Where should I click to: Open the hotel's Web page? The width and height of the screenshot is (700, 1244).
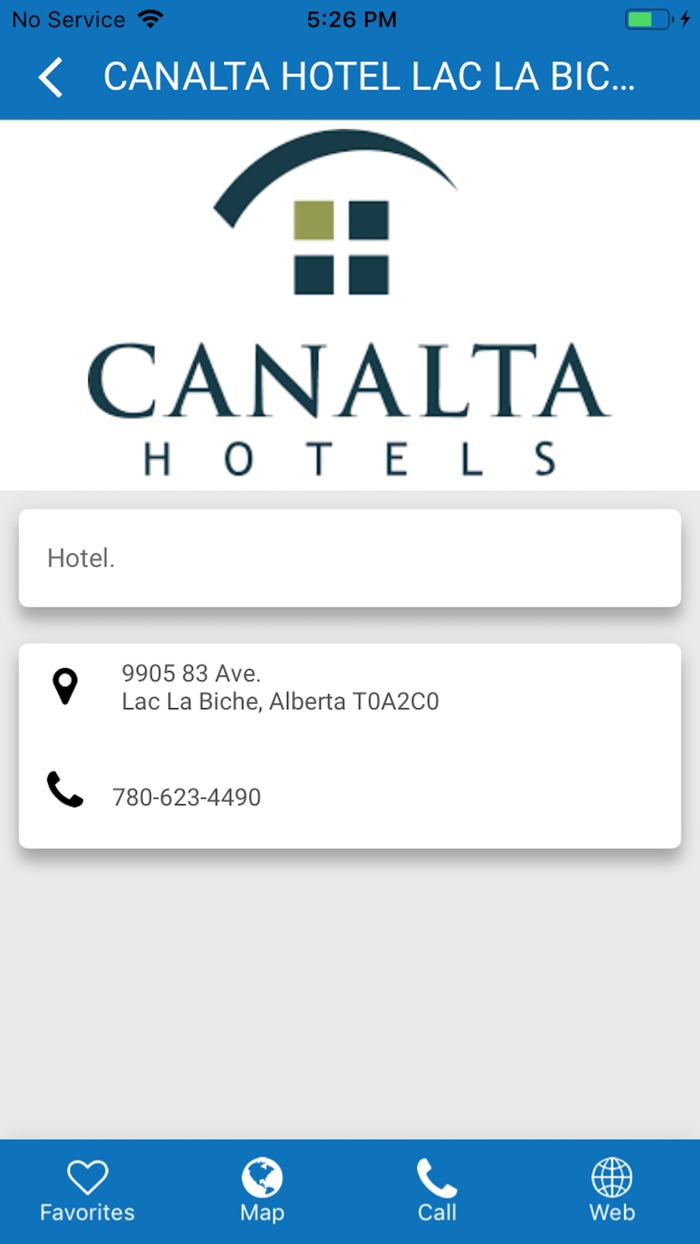point(611,1191)
